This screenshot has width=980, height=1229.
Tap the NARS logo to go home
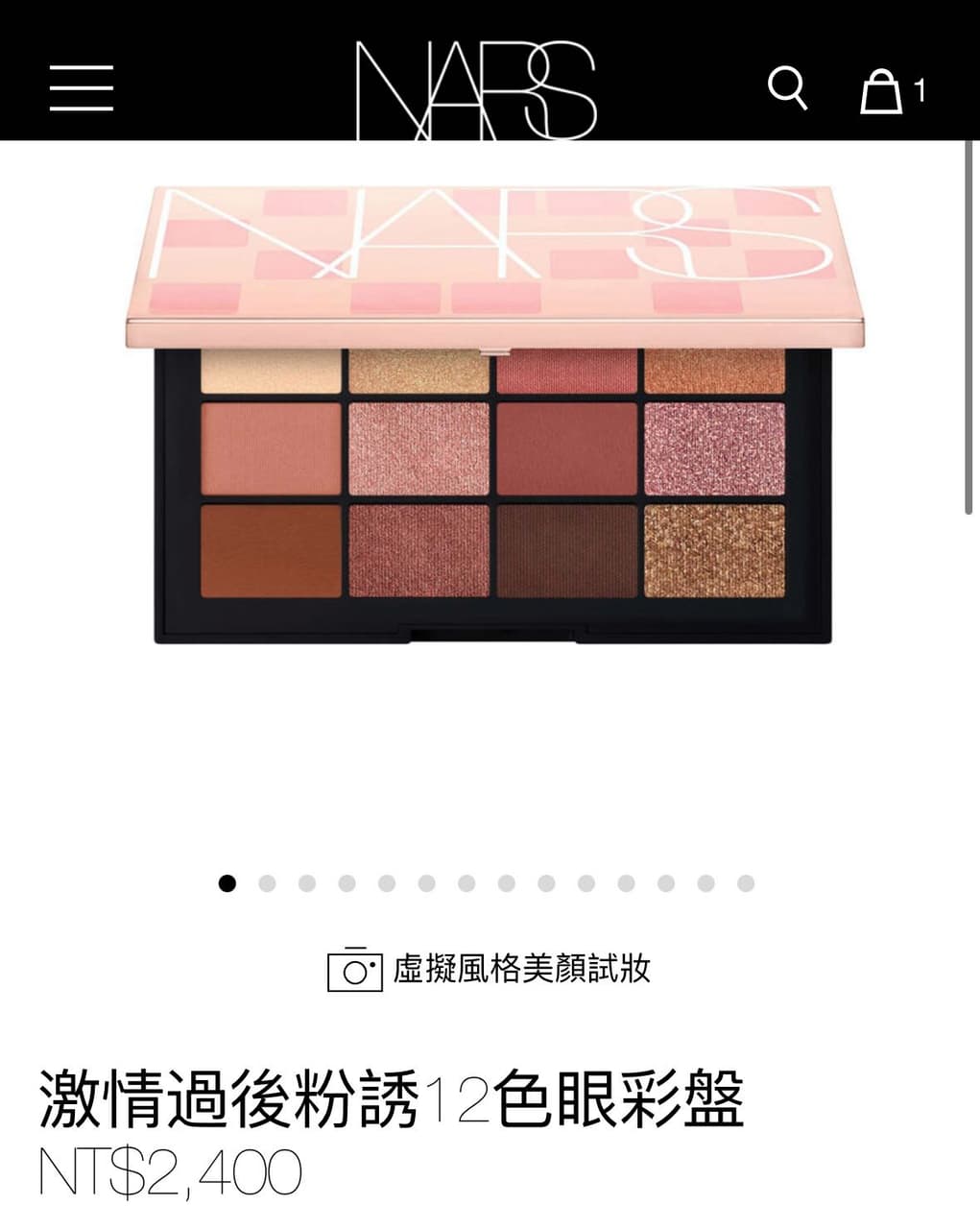pos(477,88)
